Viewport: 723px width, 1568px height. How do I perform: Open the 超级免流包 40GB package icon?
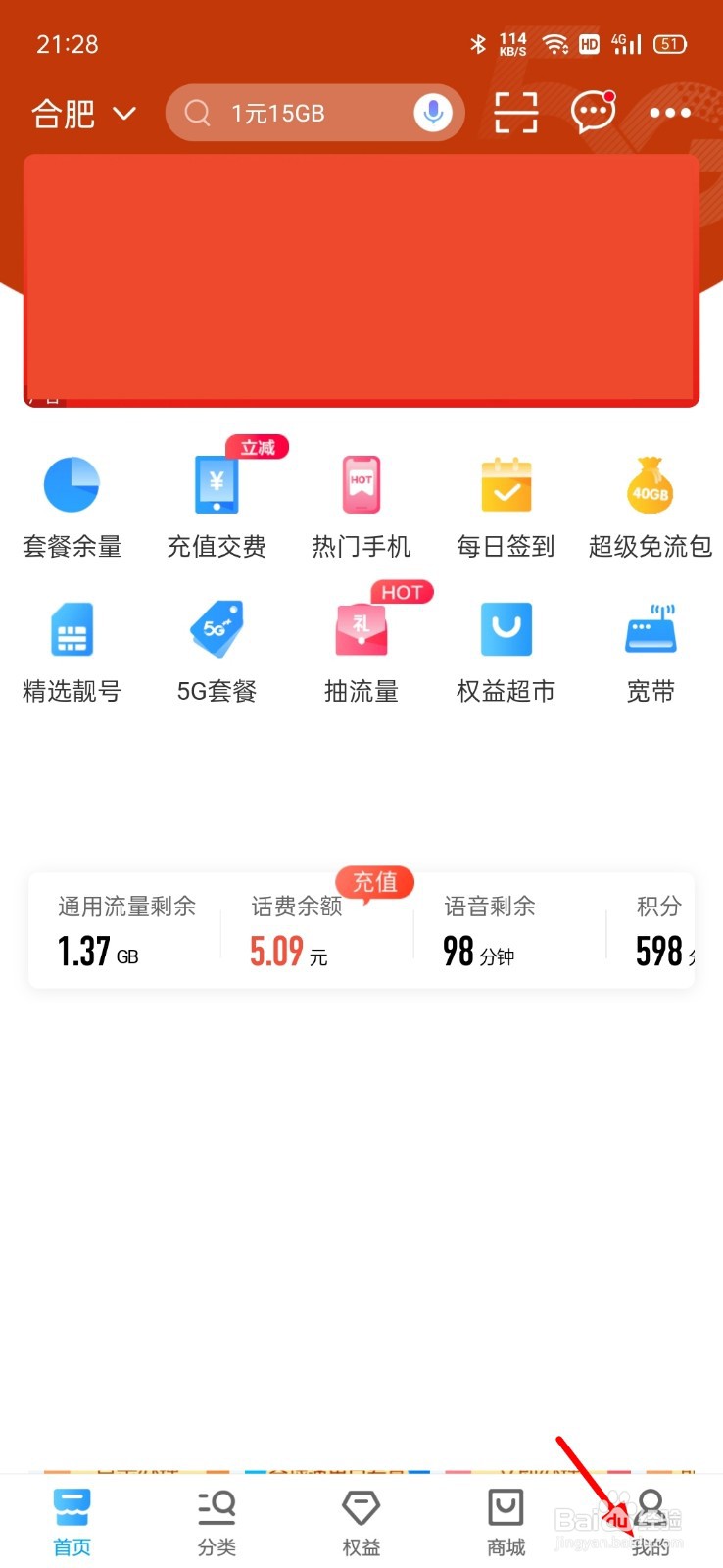650,502
